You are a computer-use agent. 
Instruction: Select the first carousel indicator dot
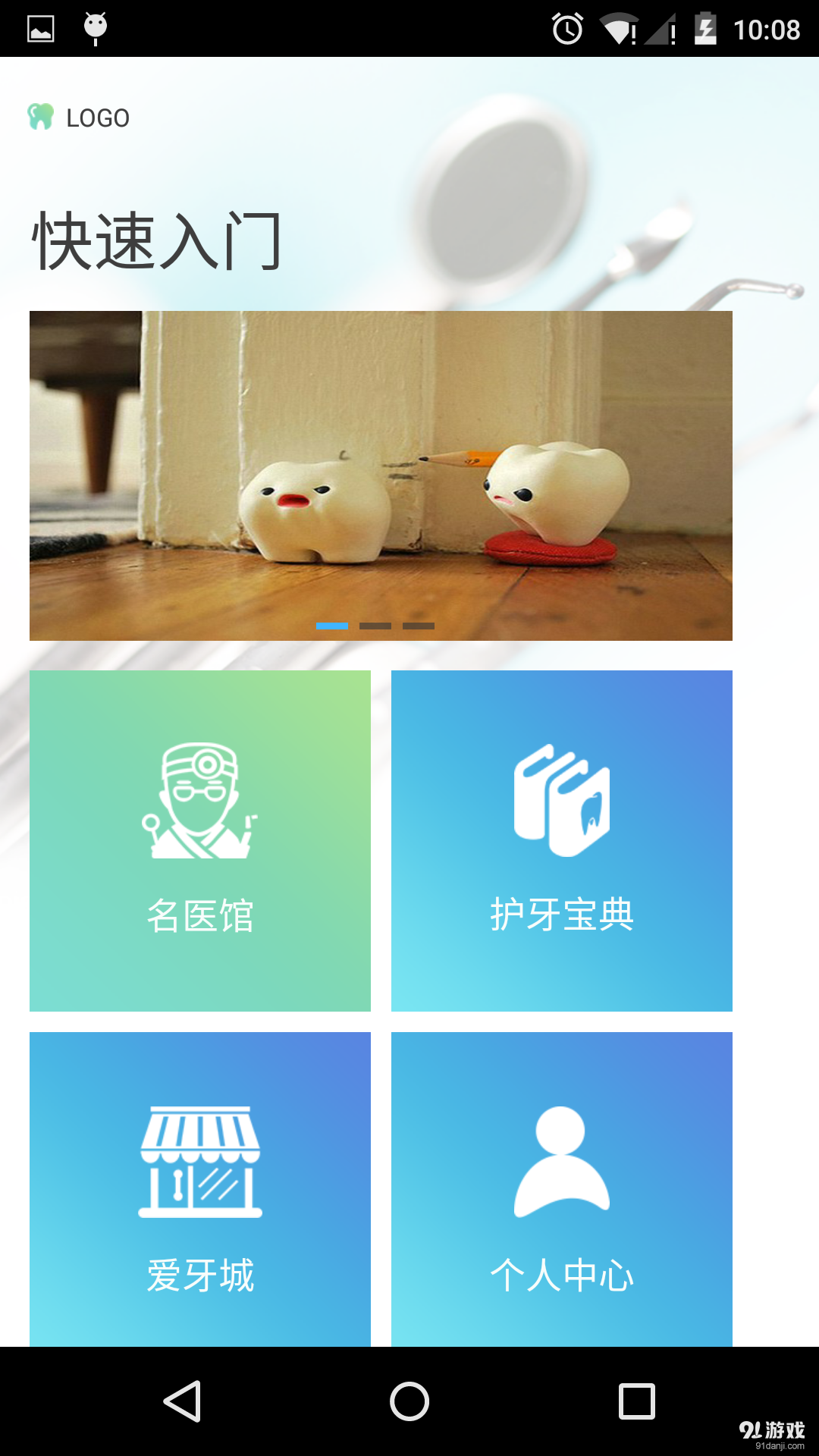(334, 626)
